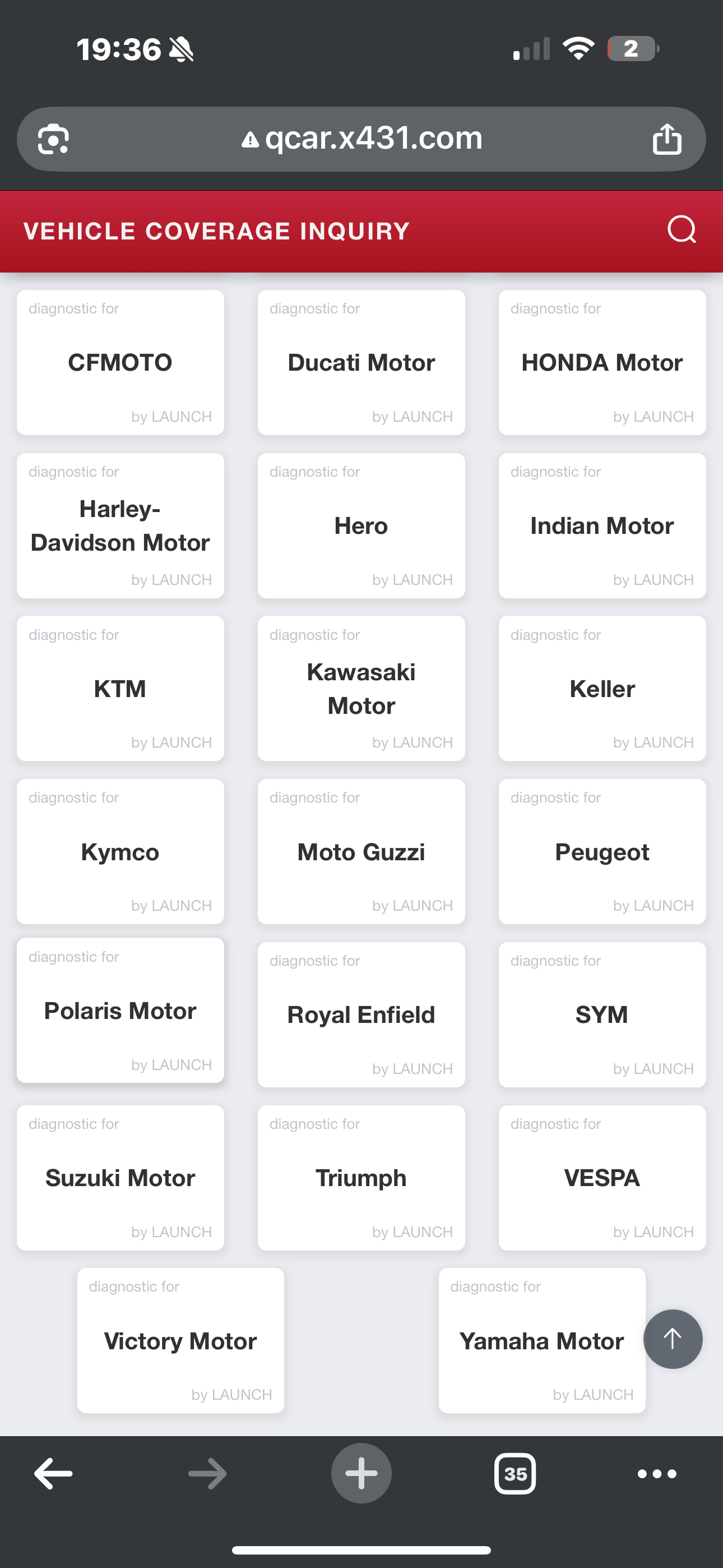
Task: Open the browser's three-dot menu
Action: pos(657,1474)
